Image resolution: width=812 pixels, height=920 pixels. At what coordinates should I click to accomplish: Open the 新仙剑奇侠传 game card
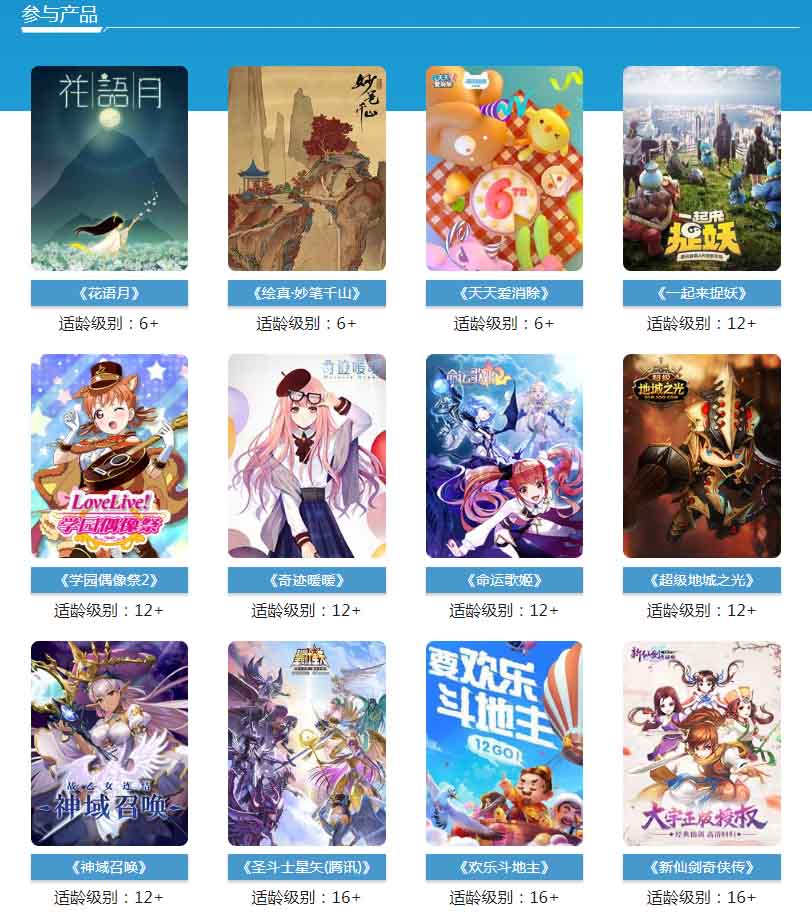coord(701,743)
